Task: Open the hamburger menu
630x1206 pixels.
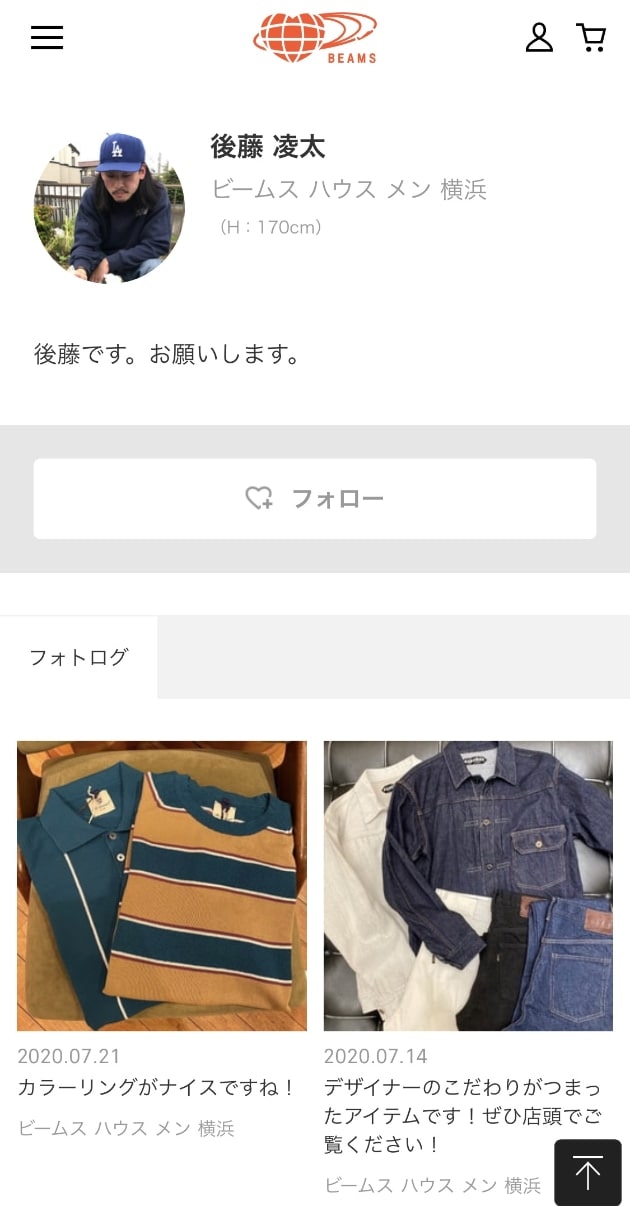Action: pos(47,38)
